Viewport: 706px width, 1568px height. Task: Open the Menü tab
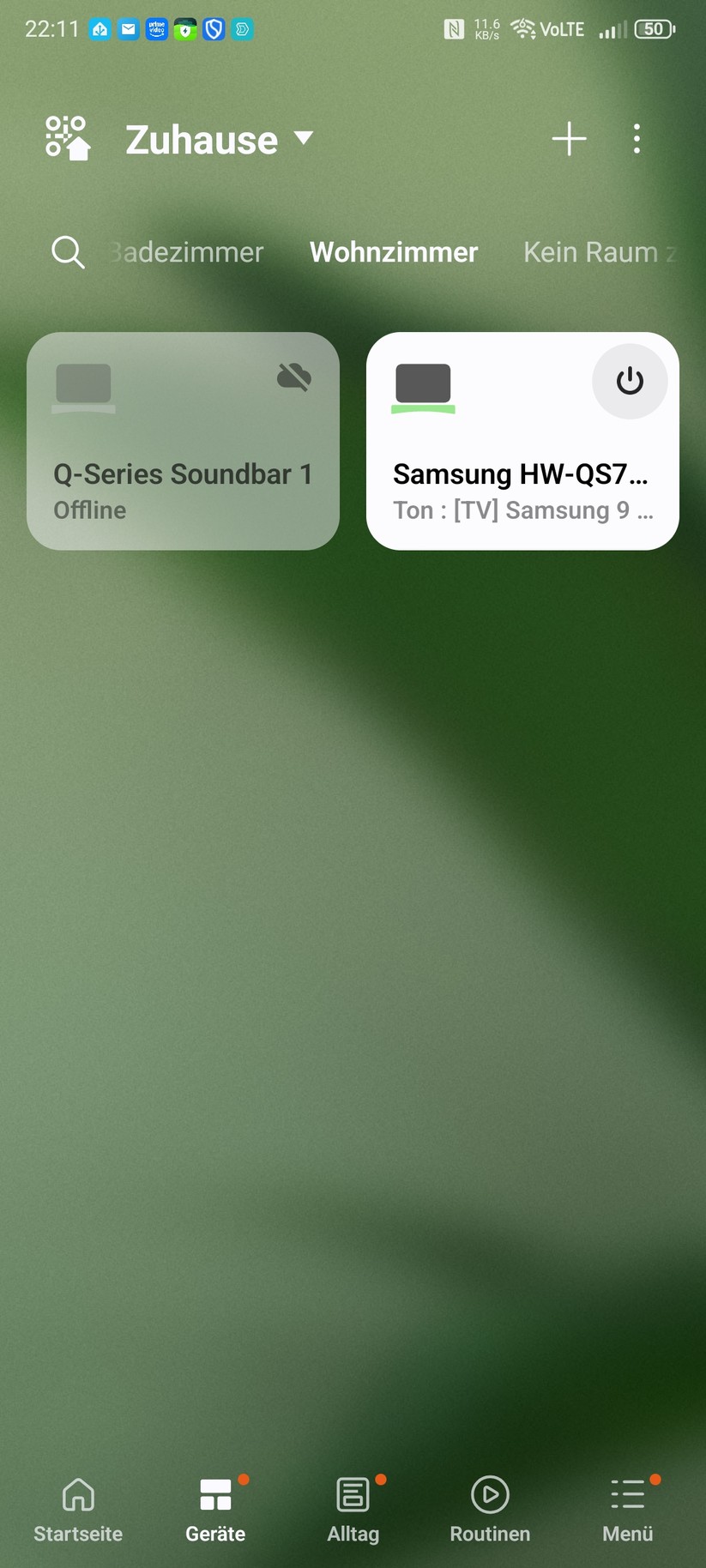628,1510
